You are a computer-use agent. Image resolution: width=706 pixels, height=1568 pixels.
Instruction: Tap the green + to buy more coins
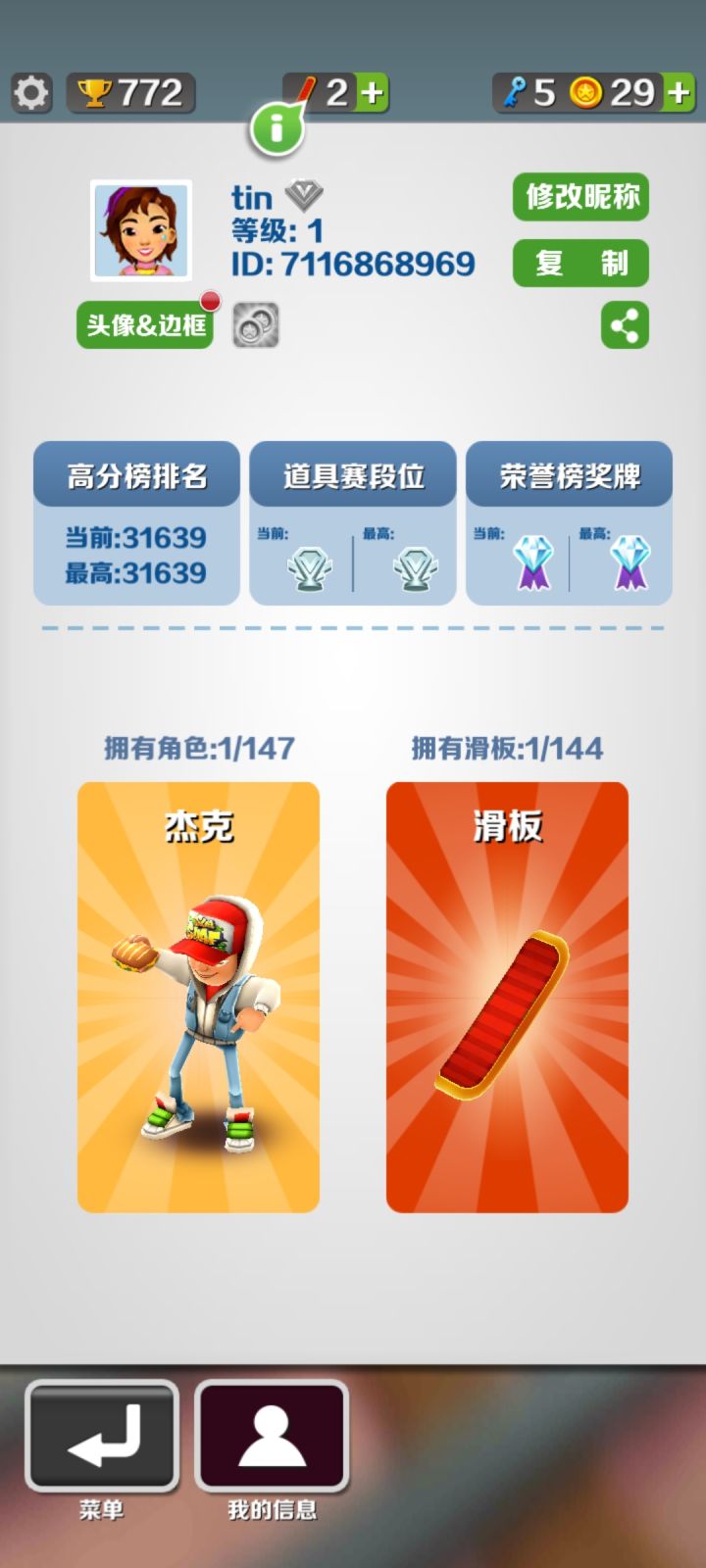[678, 93]
